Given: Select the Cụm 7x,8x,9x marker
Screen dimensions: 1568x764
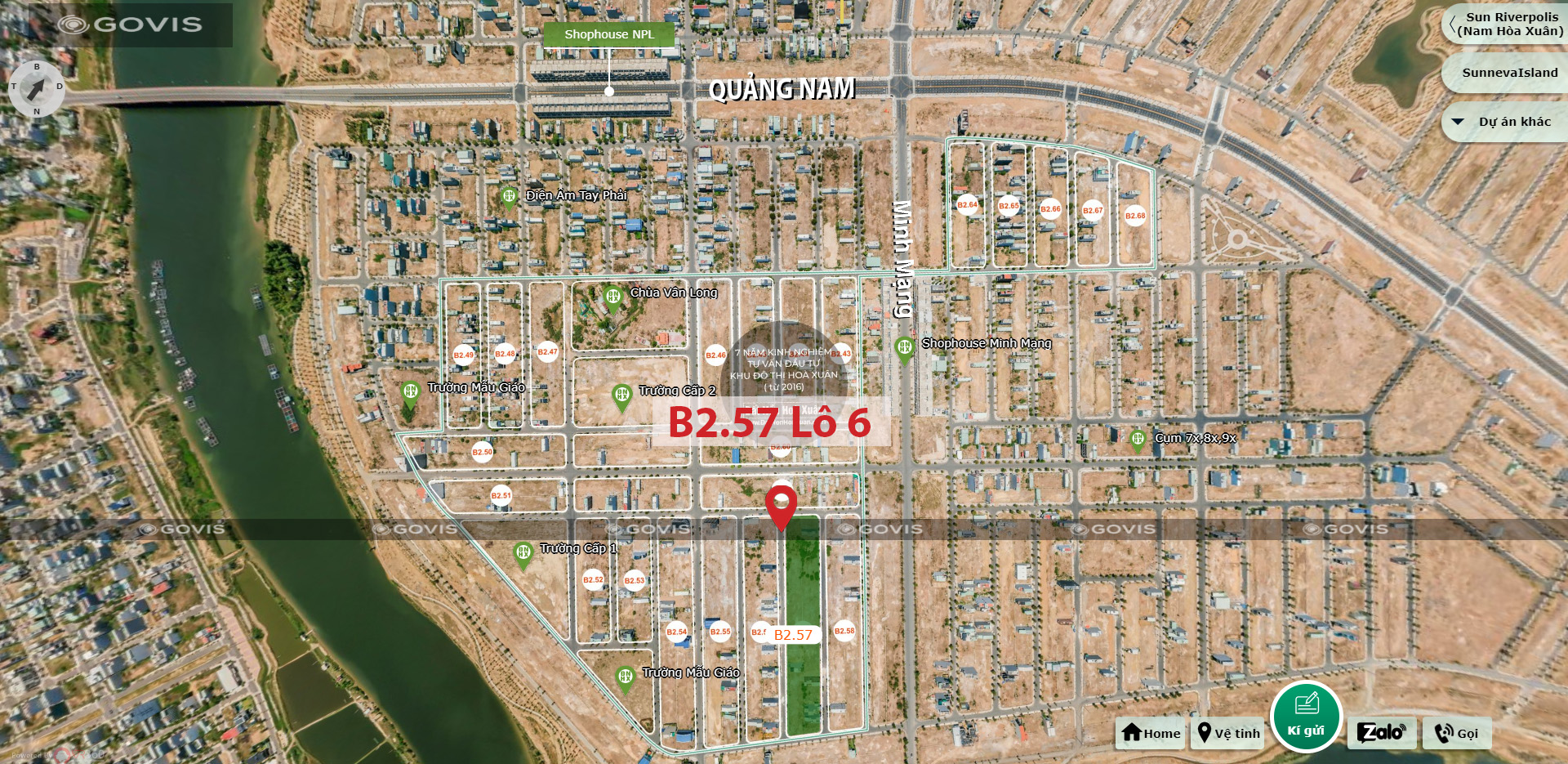Looking at the screenshot, I should [x=1137, y=440].
